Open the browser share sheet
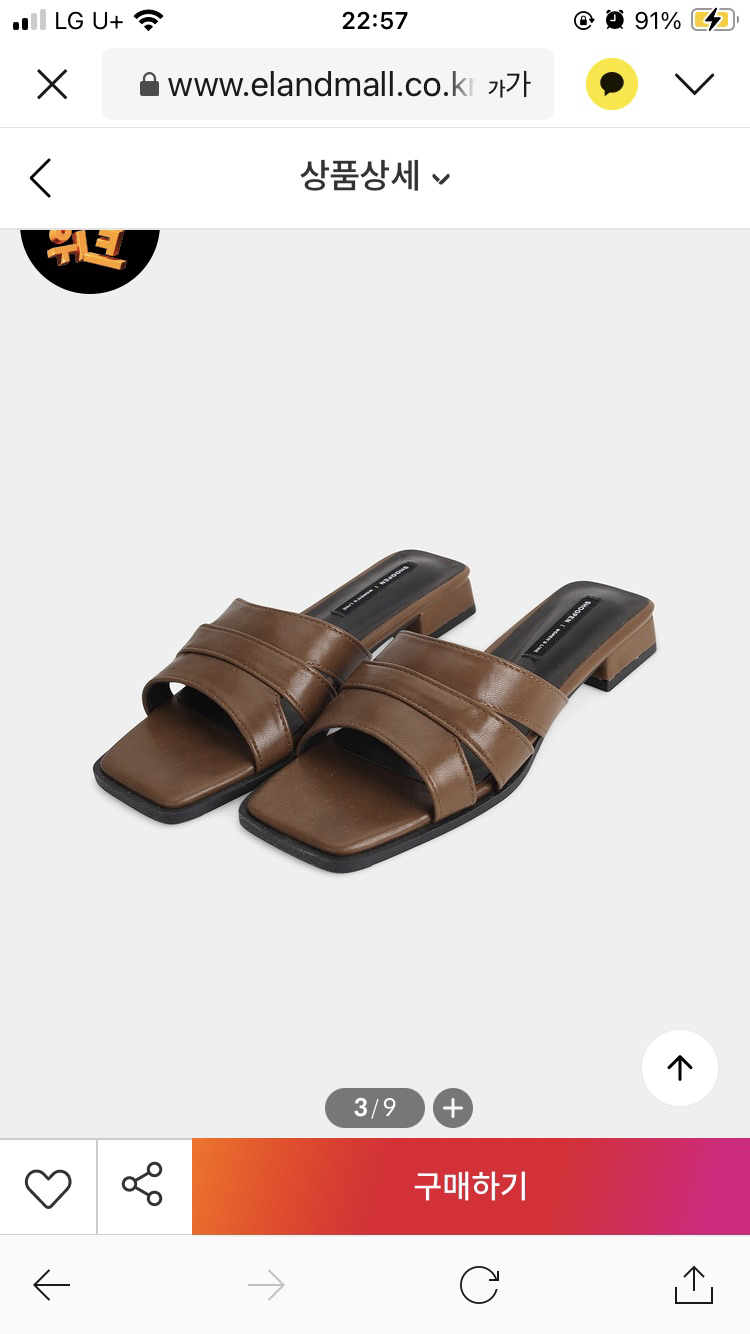Screen dimensions: 750x1334 click(x=693, y=1284)
